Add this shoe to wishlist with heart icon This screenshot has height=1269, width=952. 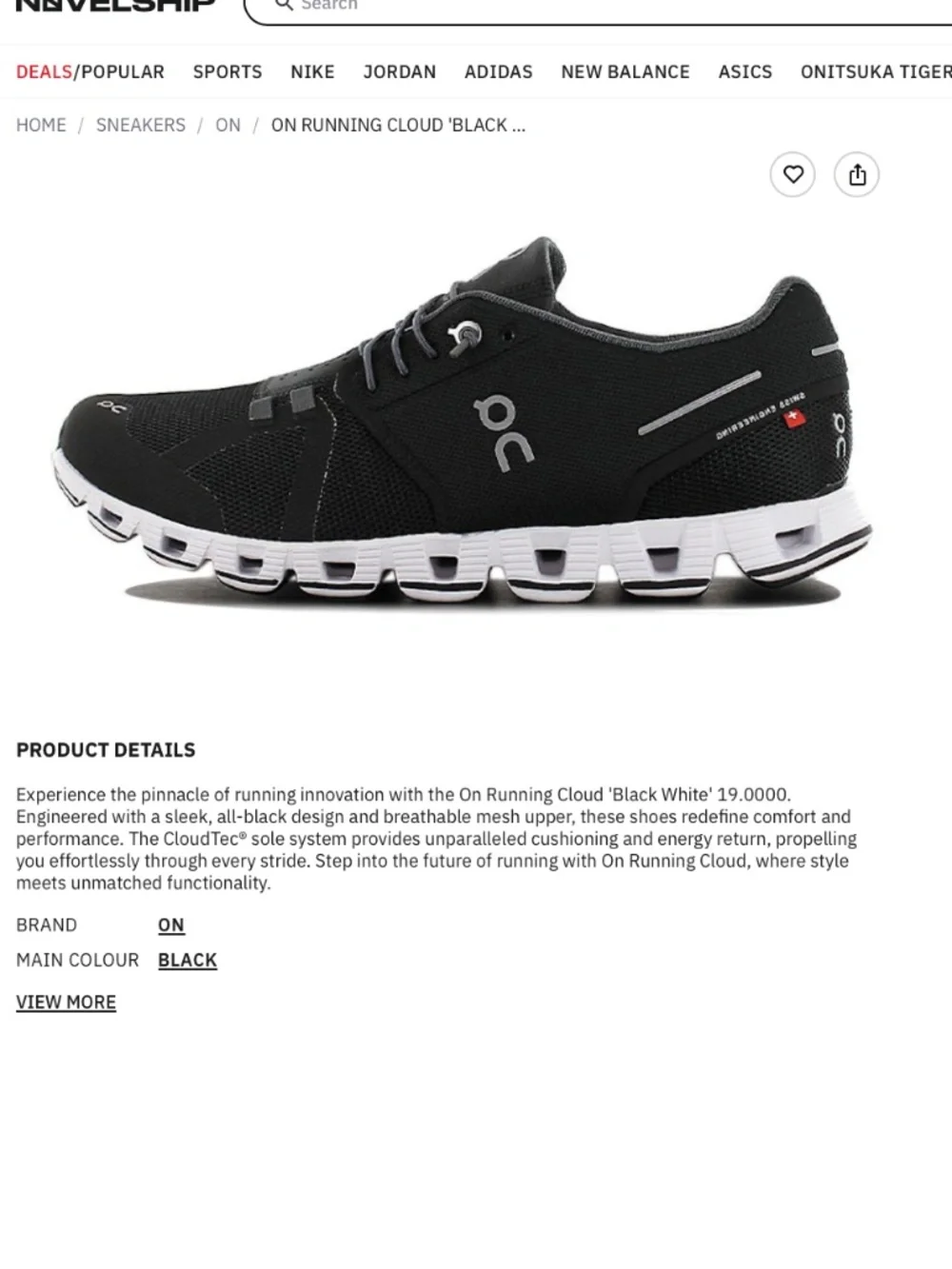point(792,174)
